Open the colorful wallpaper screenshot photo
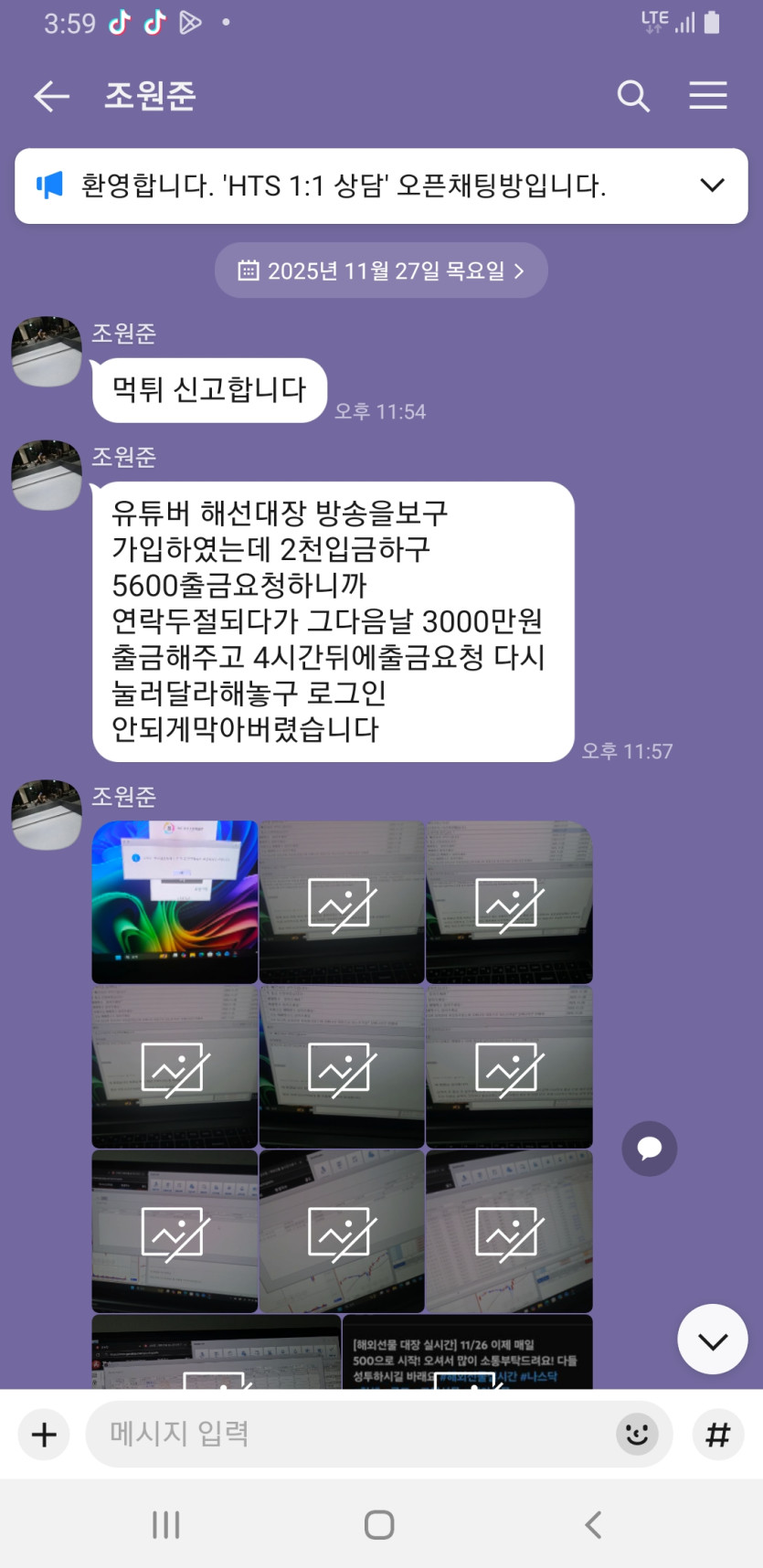Viewport: 763px width, 1568px height. (x=175, y=902)
